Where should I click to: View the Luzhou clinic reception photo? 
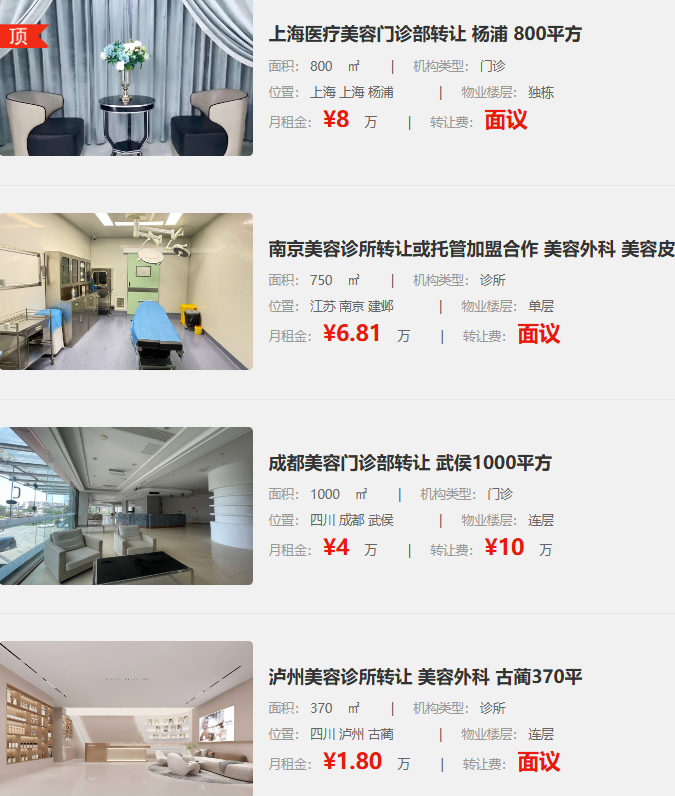(x=126, y=718)
